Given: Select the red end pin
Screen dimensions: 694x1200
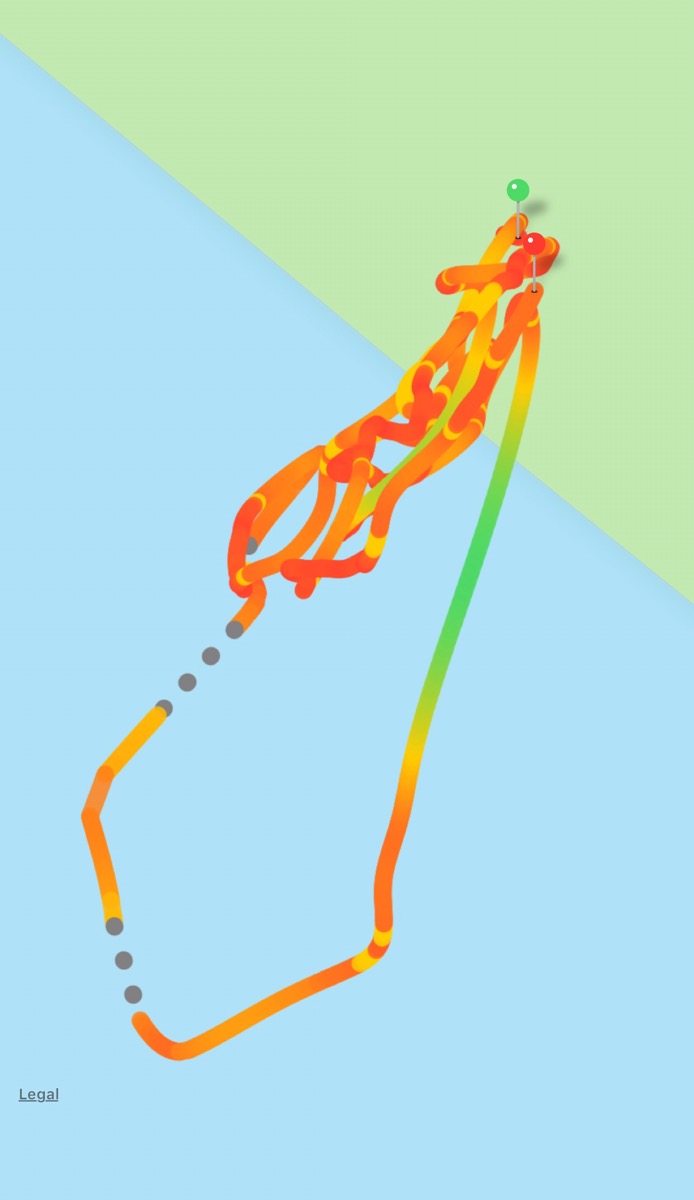Looking at the screenshot, I should tap(534, 243).
